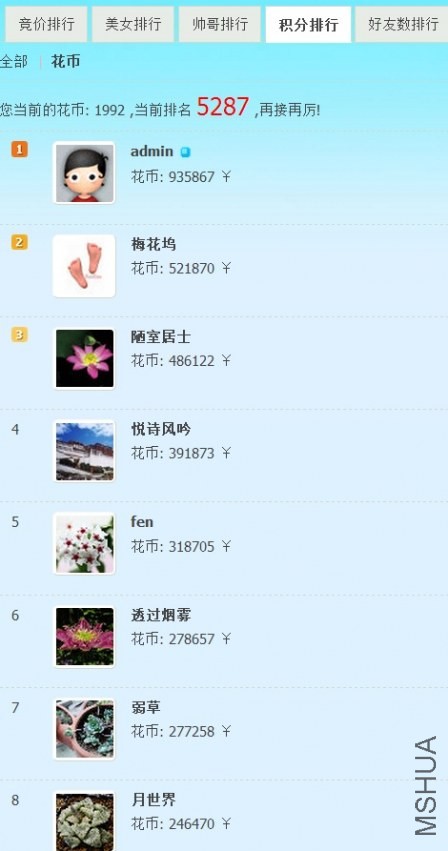448x851 pixels.
Task: Open the 美女排行 tab
Action: 133,24
